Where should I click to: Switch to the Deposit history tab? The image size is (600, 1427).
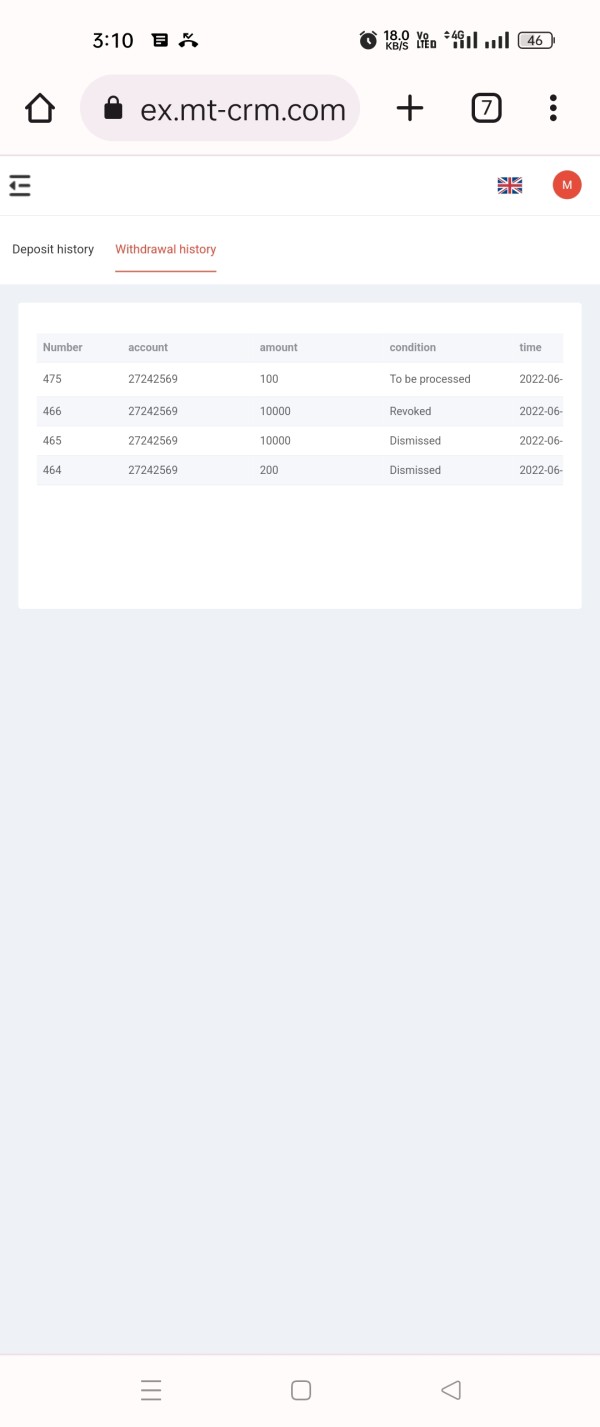coord(53,249)
